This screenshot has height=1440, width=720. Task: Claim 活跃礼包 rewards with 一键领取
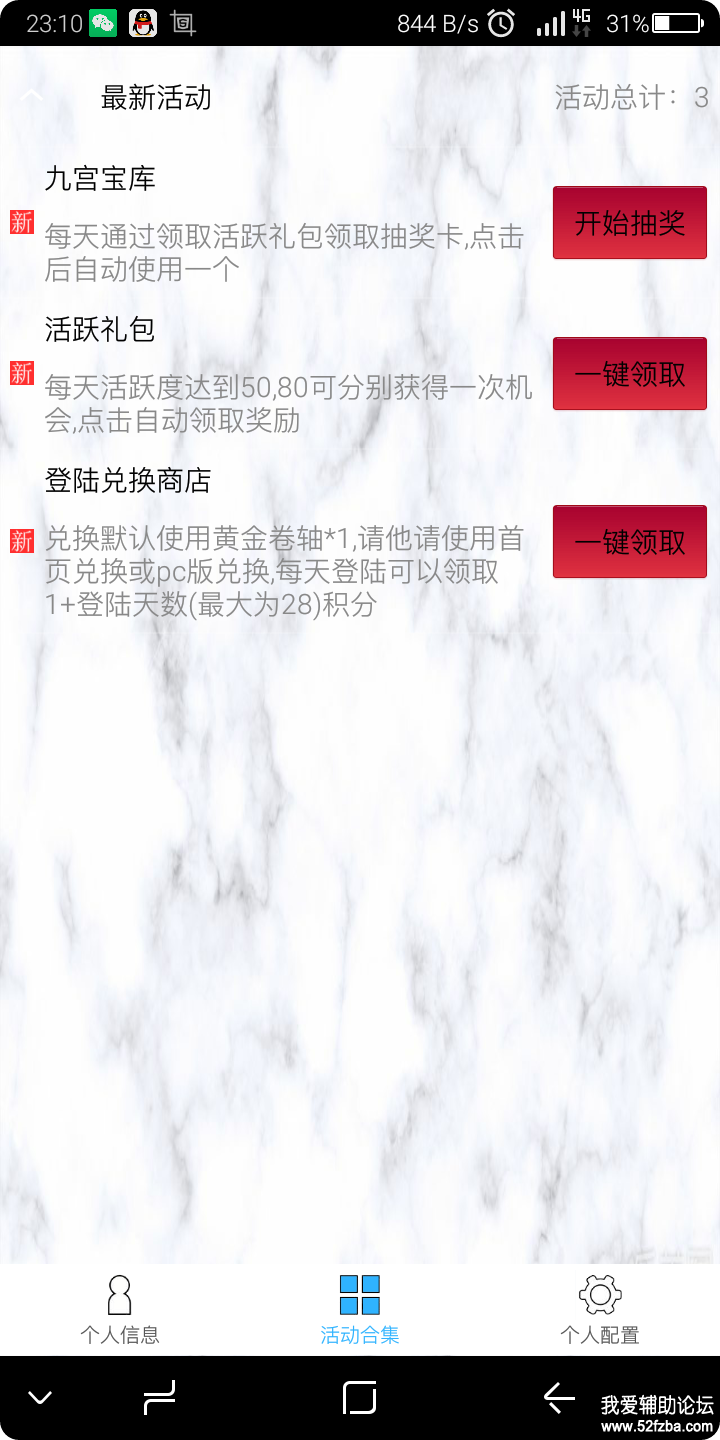tap(630, 374)
